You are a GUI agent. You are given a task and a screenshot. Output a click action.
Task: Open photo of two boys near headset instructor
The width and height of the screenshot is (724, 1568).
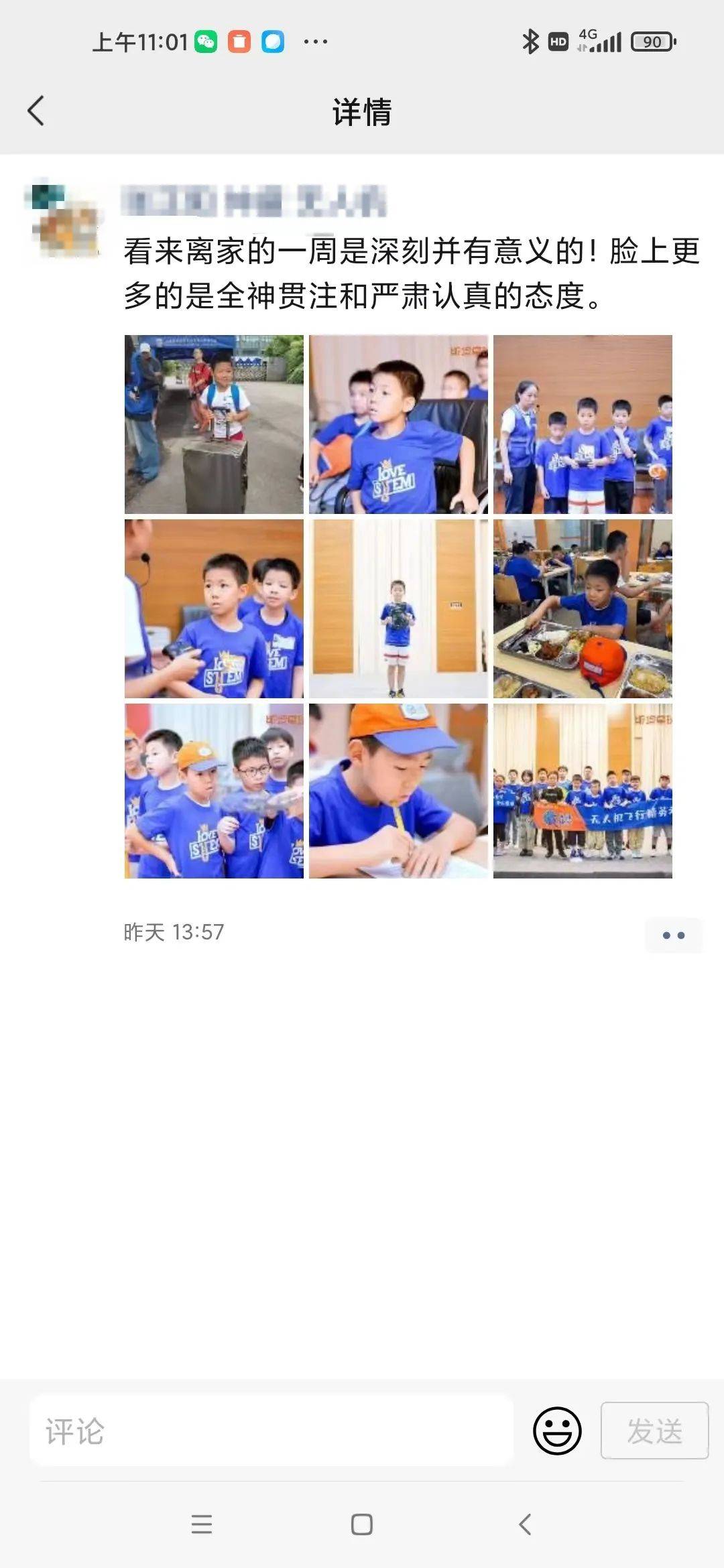pyautogui.click(x=214, y=608)
